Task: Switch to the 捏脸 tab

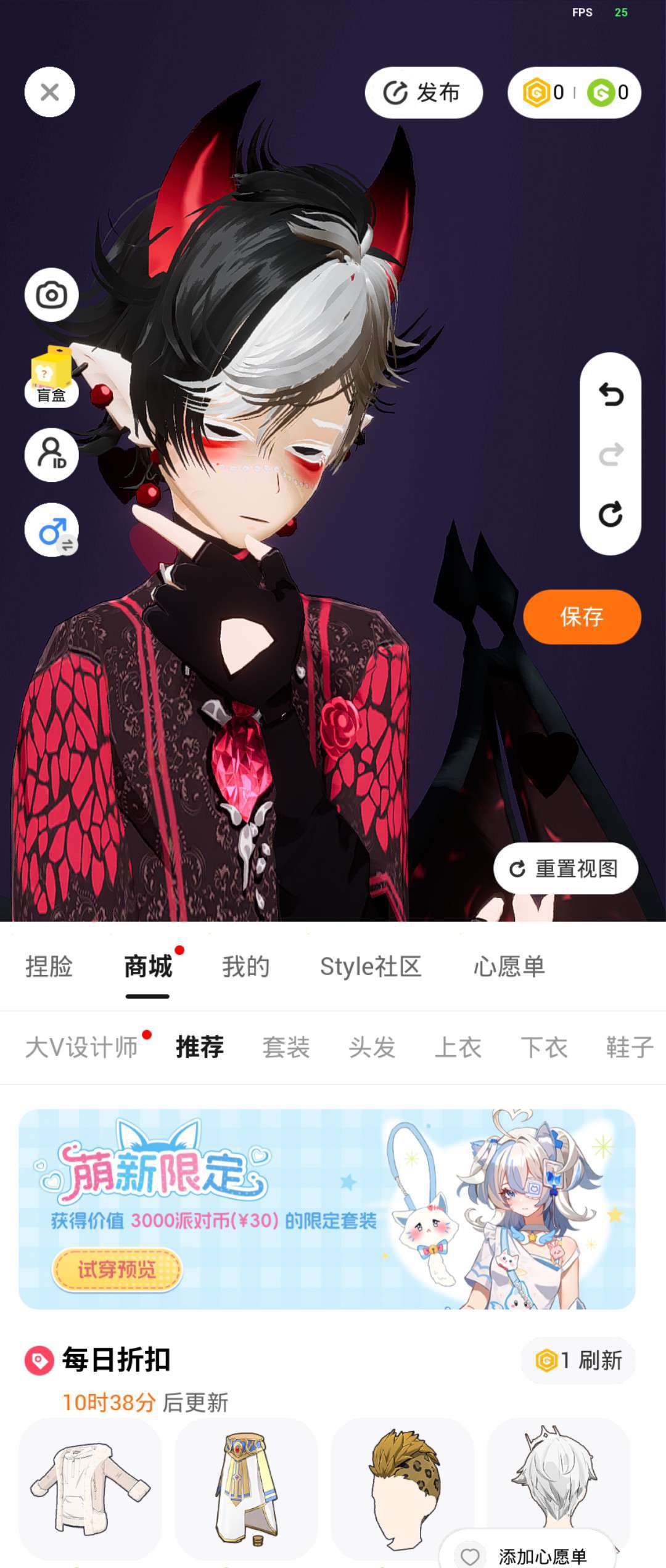Action: click(49, 966)
